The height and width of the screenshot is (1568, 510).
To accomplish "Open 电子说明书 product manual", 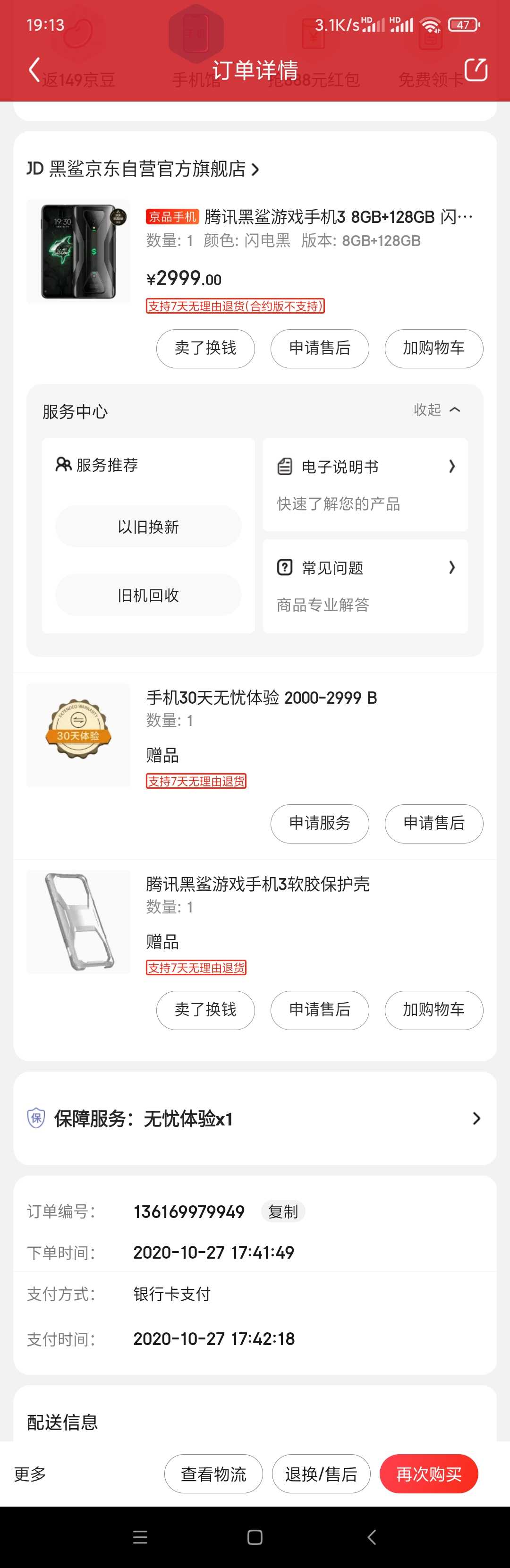I will point(365,484).
